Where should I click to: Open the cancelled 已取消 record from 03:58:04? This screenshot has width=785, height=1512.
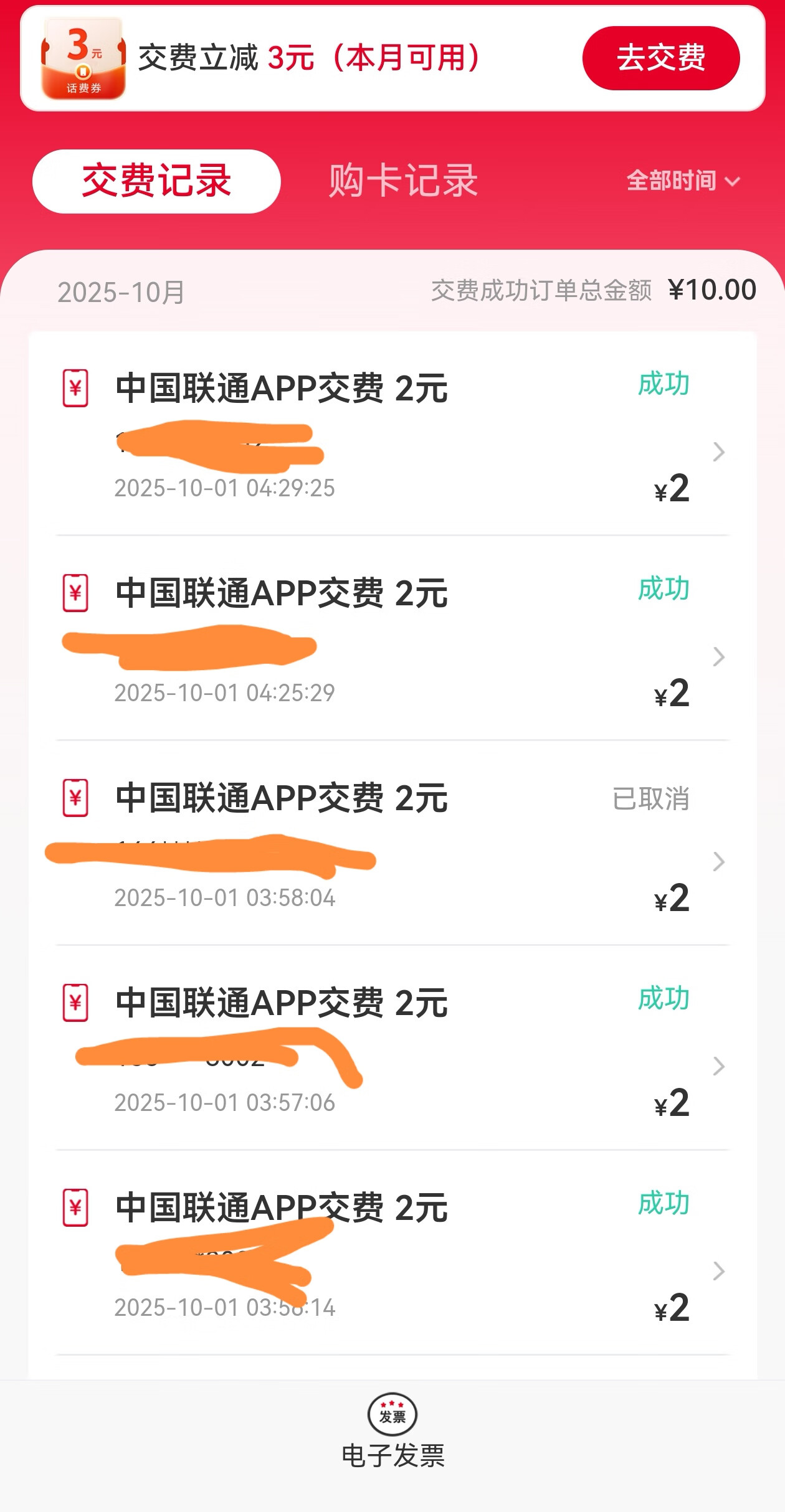pyautogui.click(x=392, y=843)
